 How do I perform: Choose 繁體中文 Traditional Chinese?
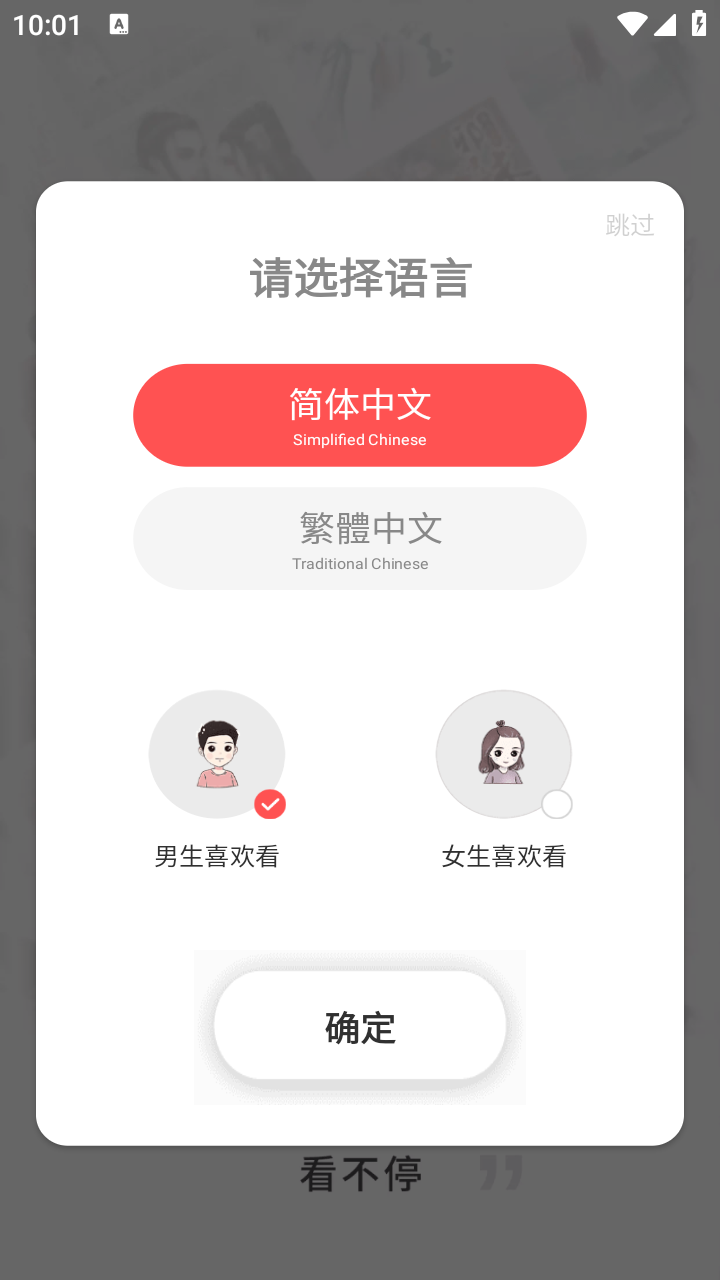pyautogui.click(x=360, y=538)
